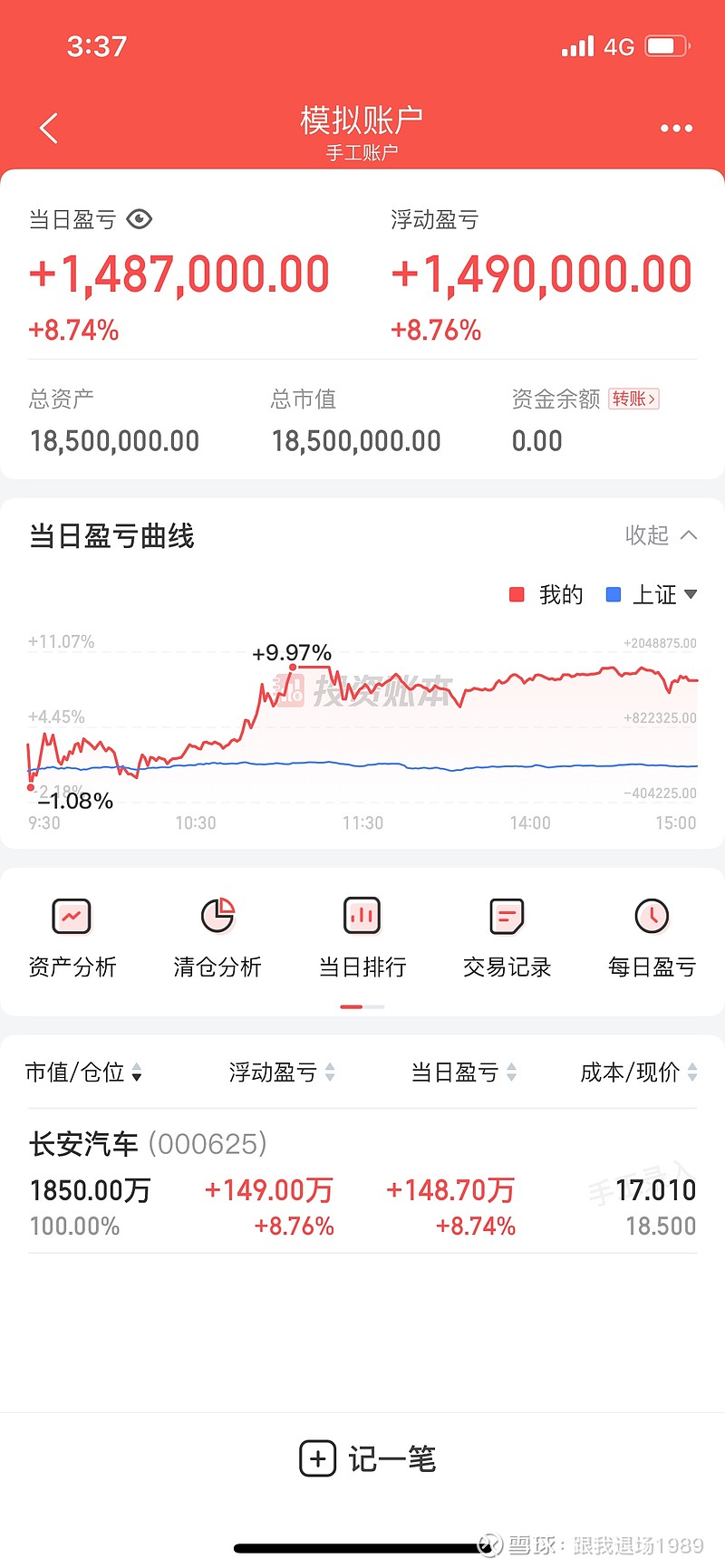This screenshot has height=1568, width=725.
Task: Open the 上证 index dropdown
Action: tap(652, 594)
